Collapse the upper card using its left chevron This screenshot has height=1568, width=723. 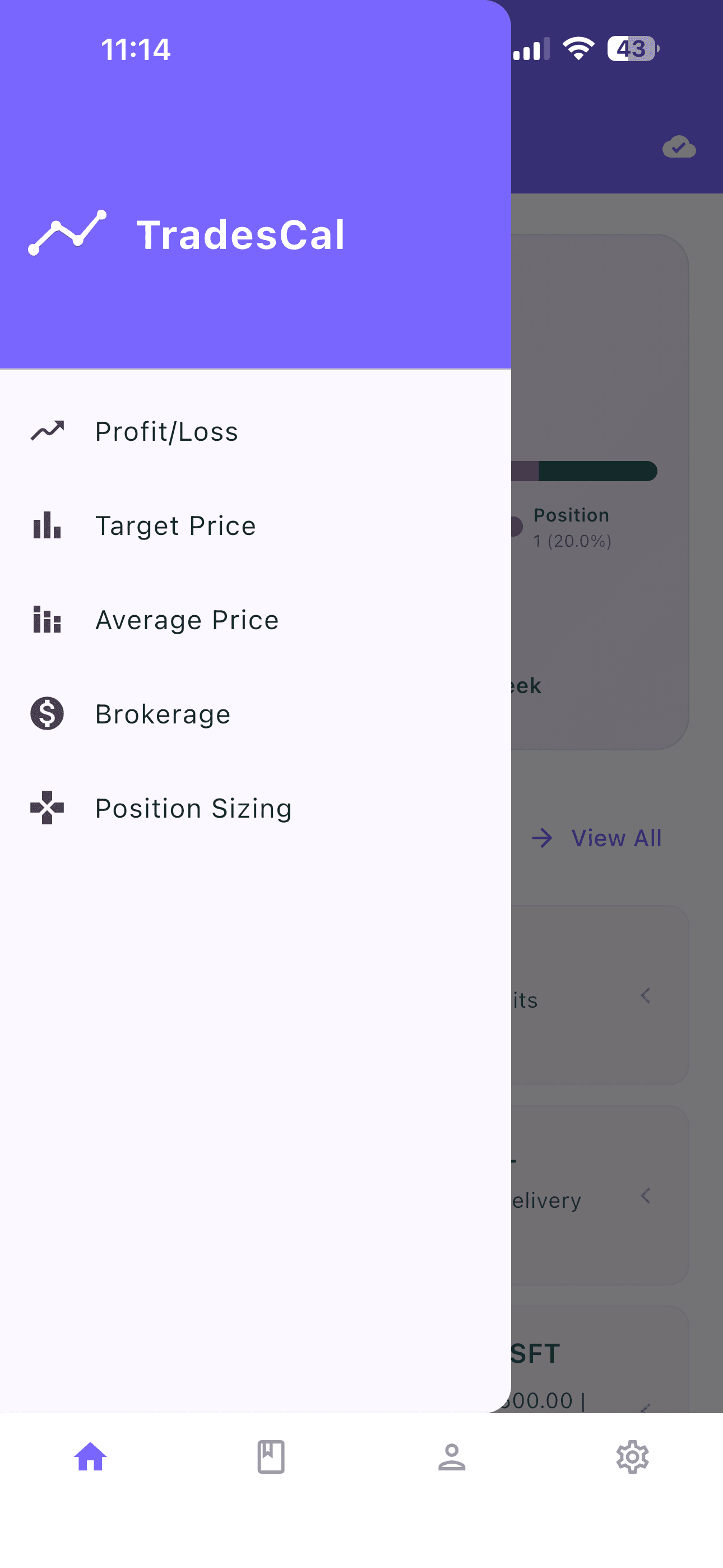(646, 997)
